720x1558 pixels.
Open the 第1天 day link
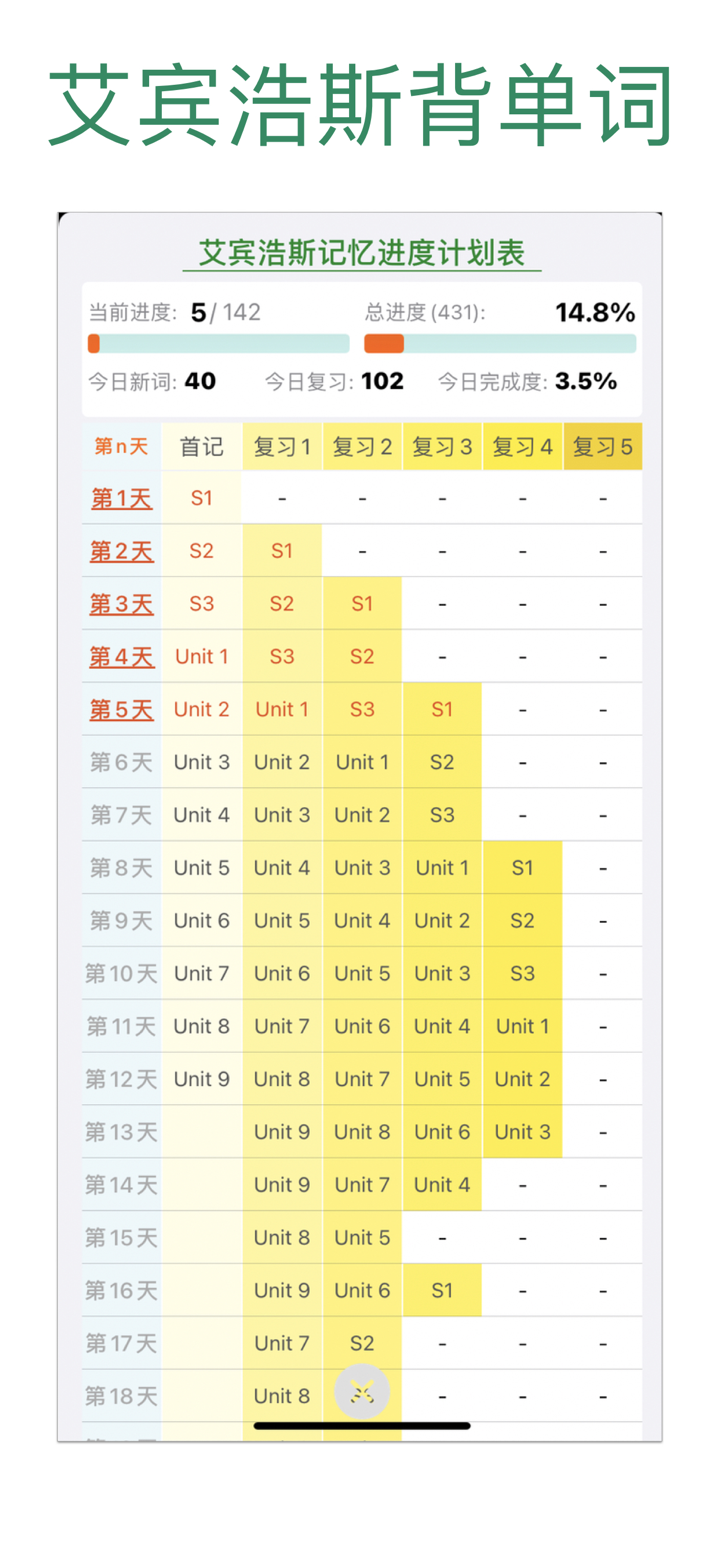pyautogui.click(x=120, y=497)
